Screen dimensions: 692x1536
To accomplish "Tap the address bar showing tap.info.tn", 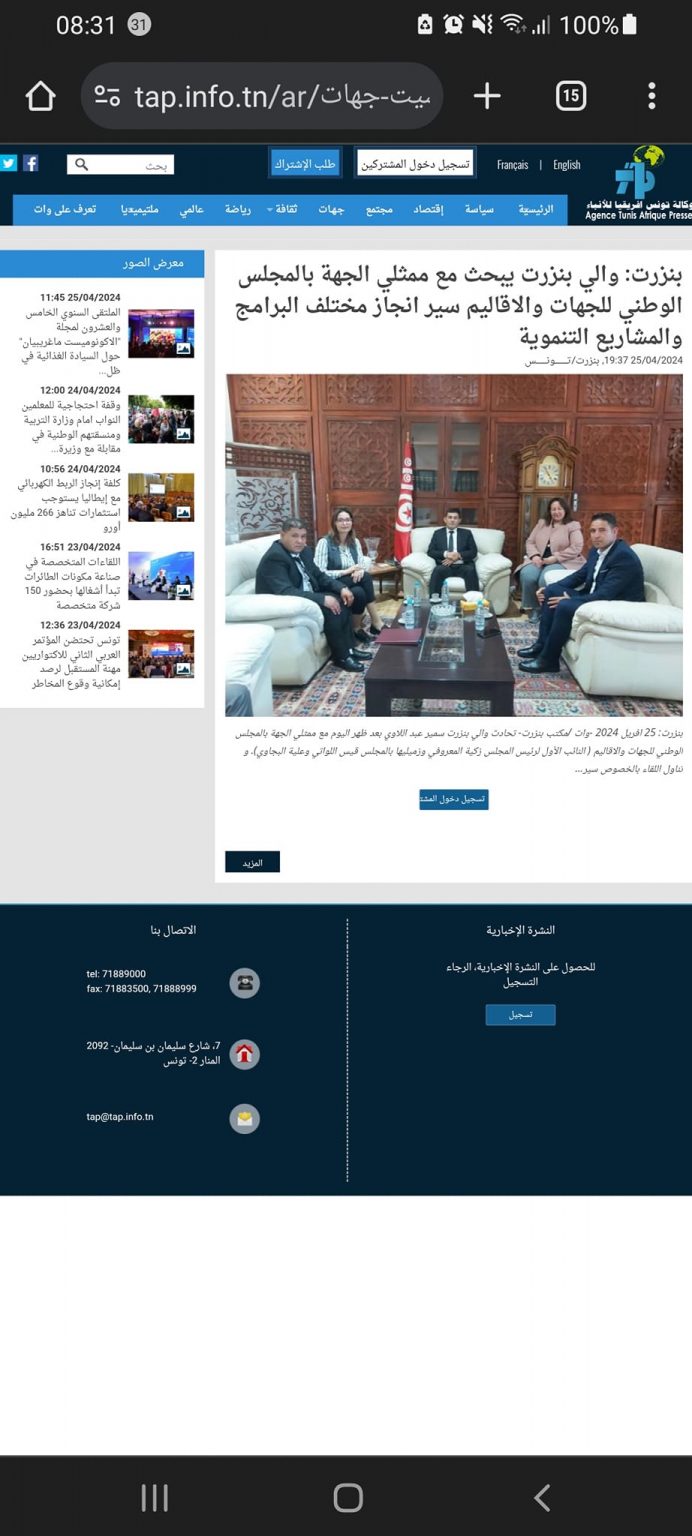I will tap(262, 96).
